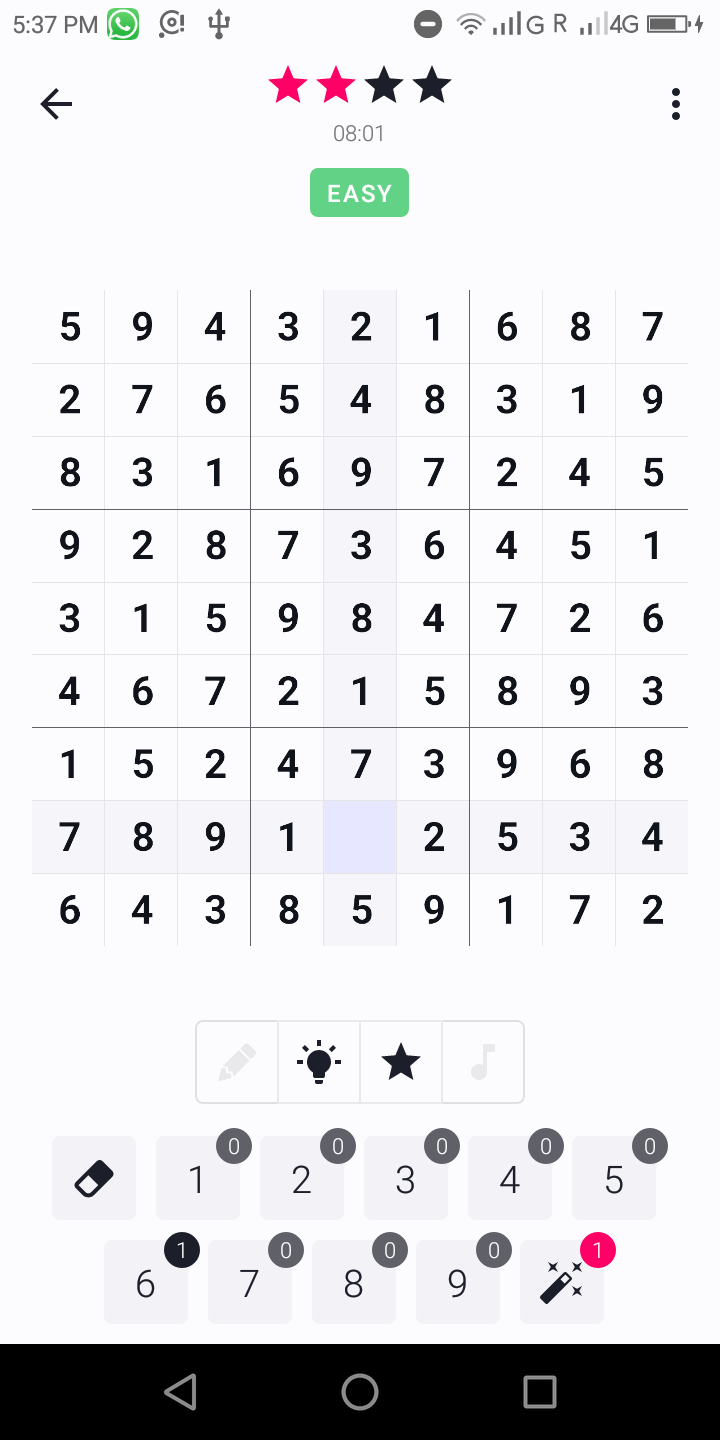Select the eraser tool
This screenshot has height=1440, width=720.
point(94,1178)
